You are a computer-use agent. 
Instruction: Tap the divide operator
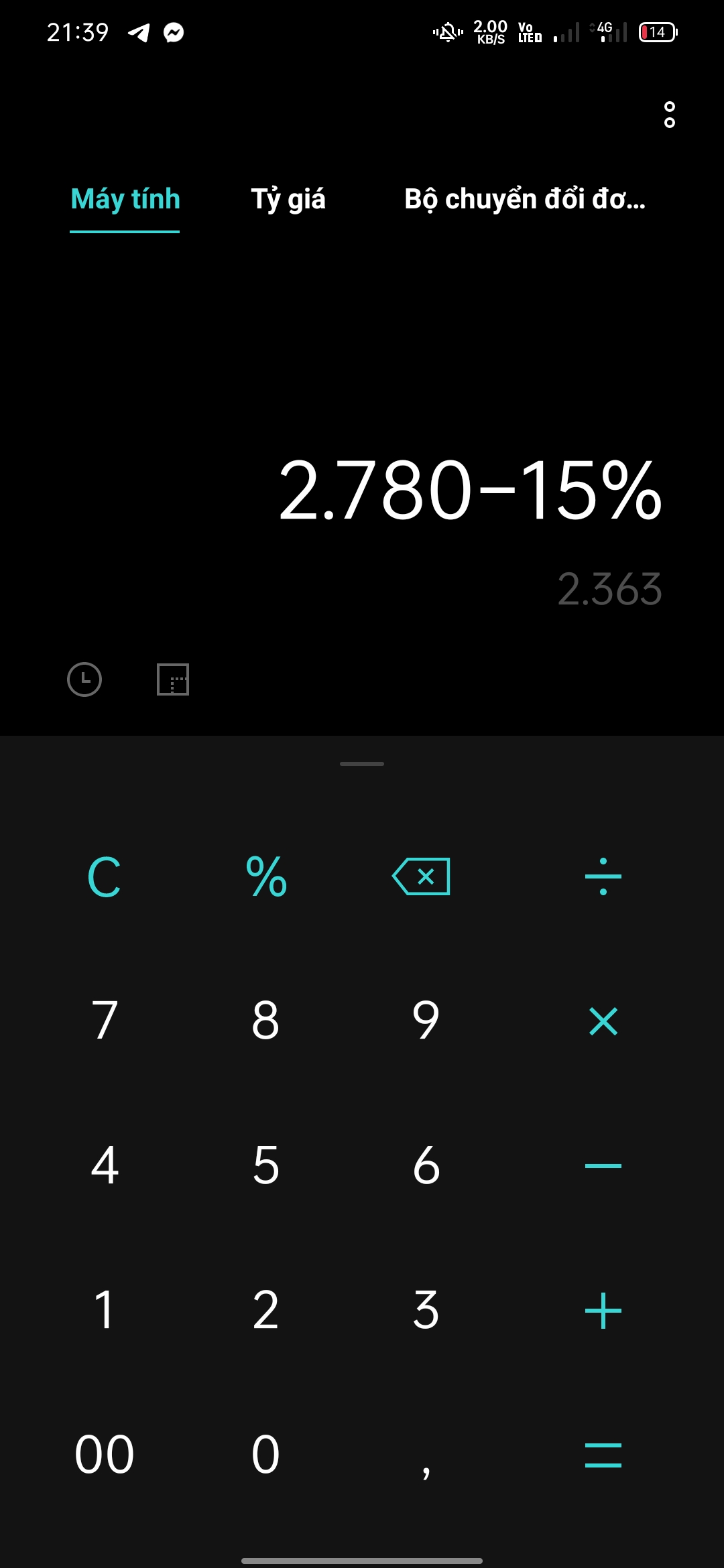[x=603, y=876]
